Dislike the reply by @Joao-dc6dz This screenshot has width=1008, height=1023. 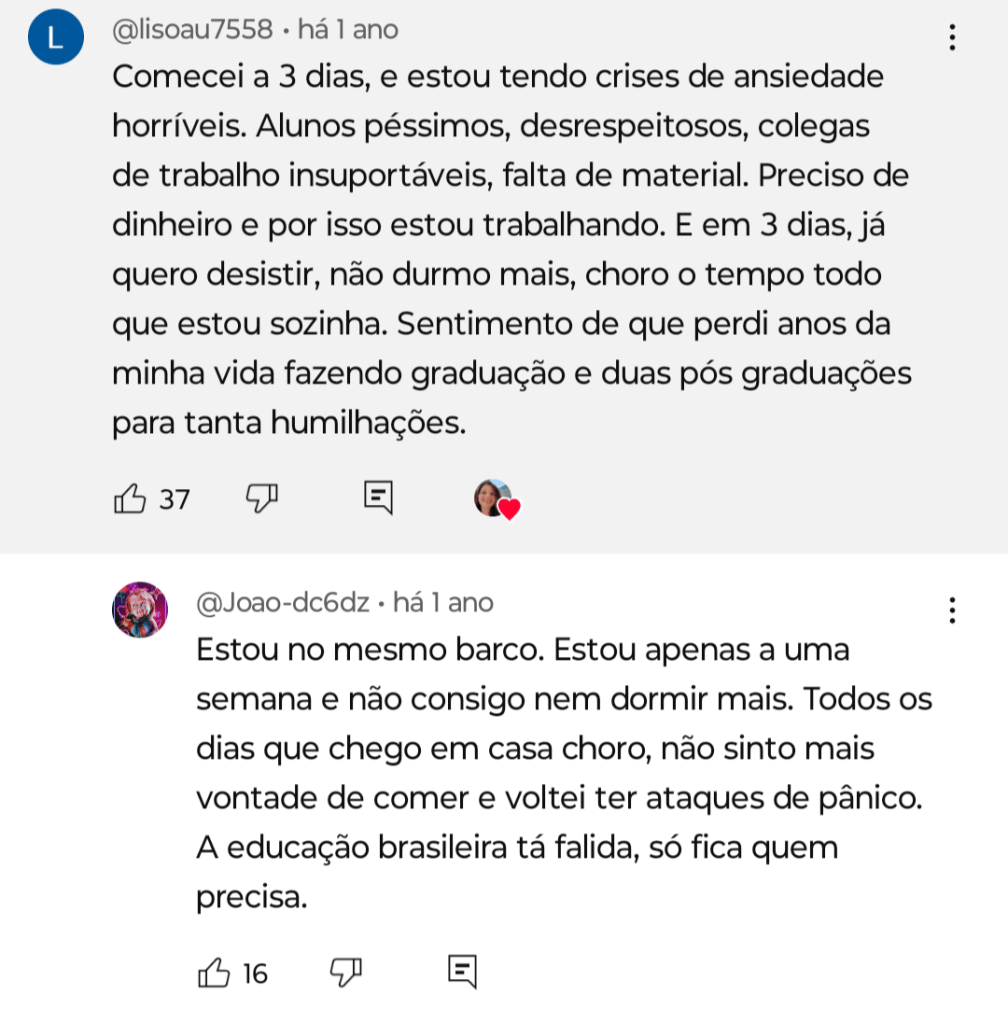346,971
